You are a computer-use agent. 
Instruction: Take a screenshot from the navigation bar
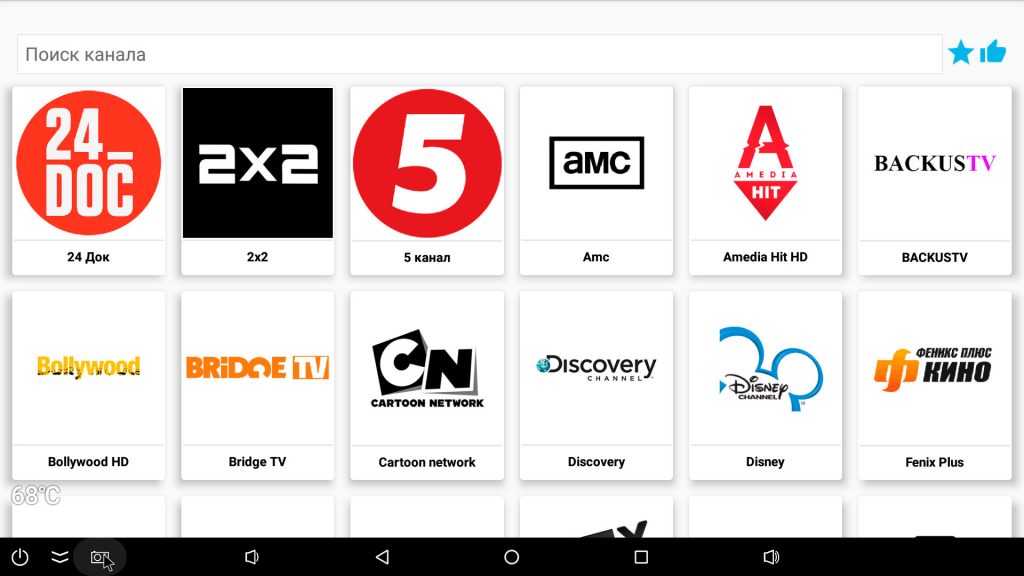coord(99,557)
